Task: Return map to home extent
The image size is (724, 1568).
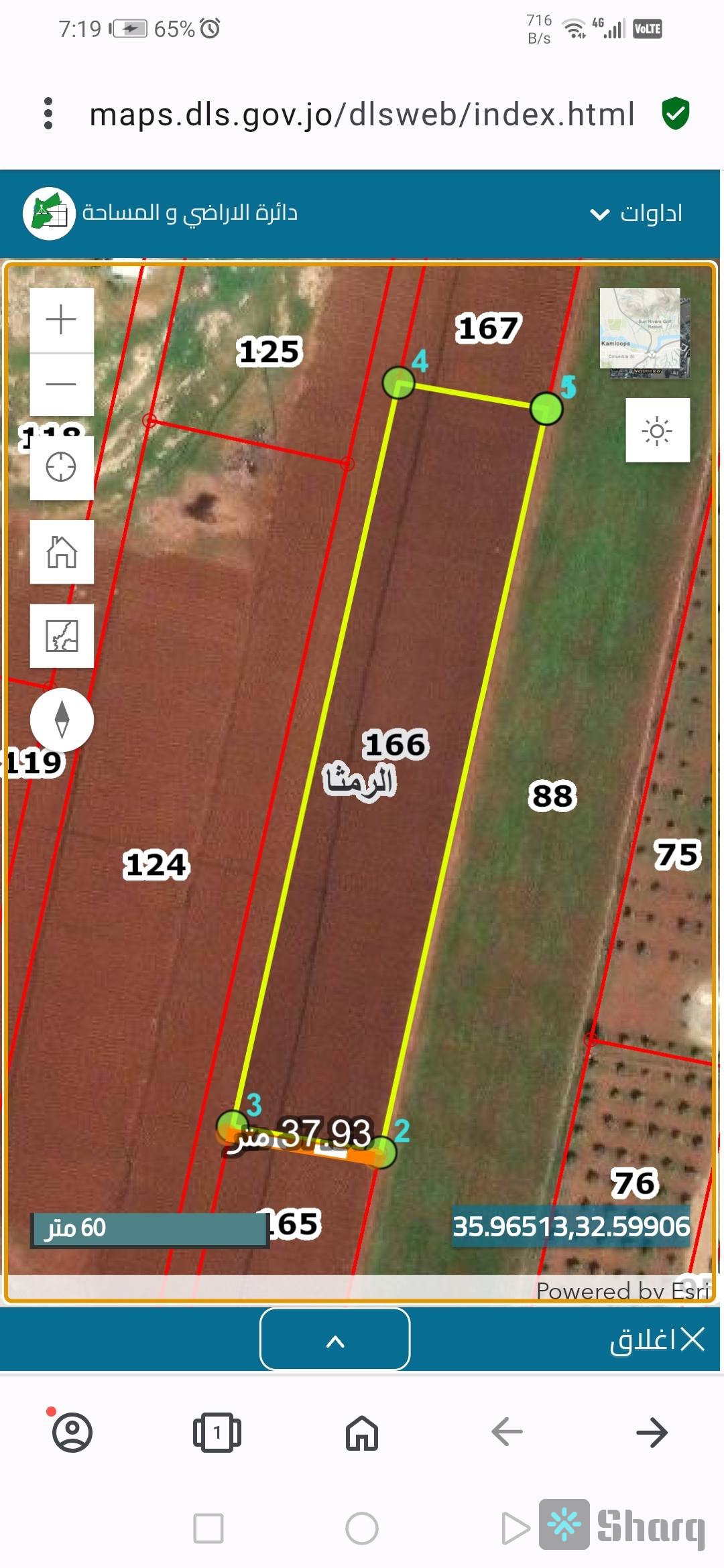Action: pos(62,552)
